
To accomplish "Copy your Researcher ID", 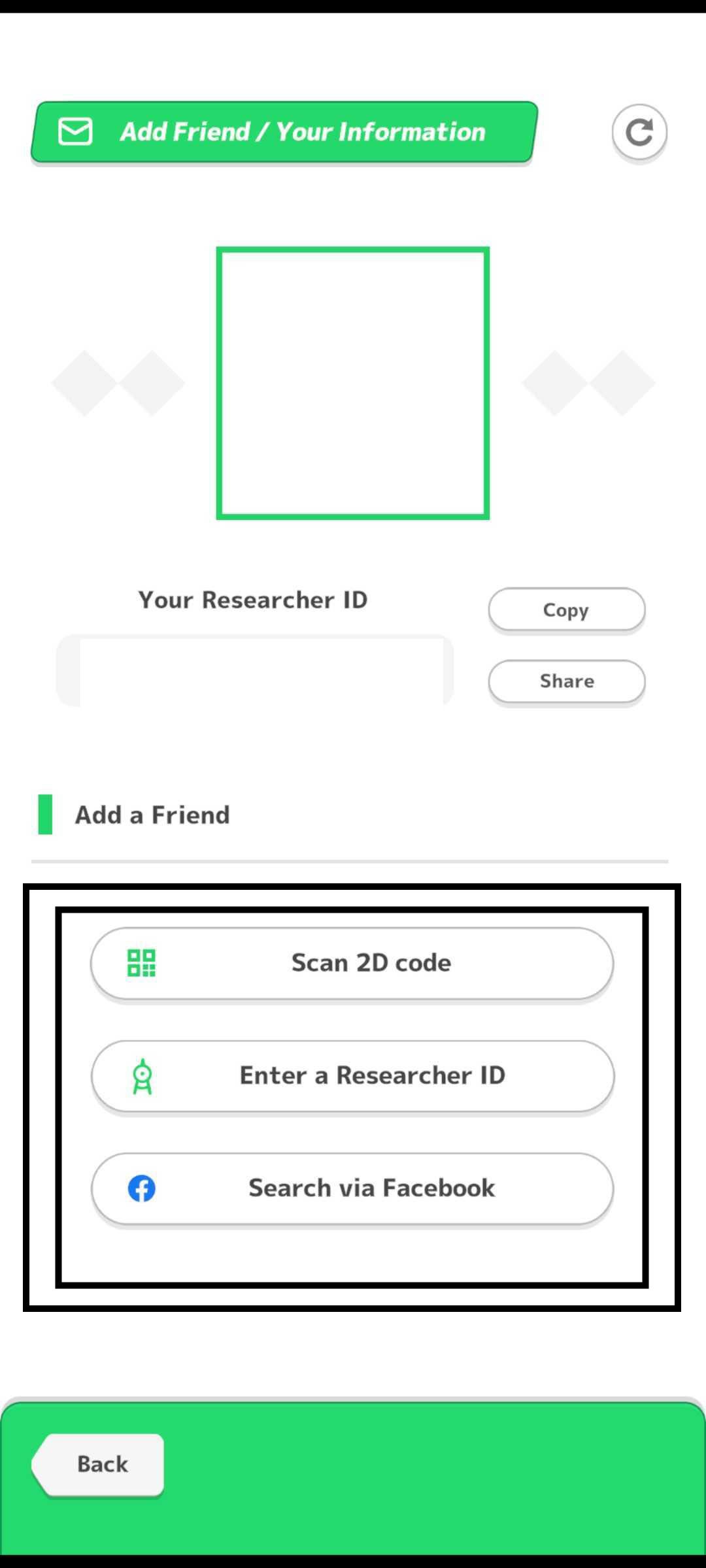I will click(566, 610).
